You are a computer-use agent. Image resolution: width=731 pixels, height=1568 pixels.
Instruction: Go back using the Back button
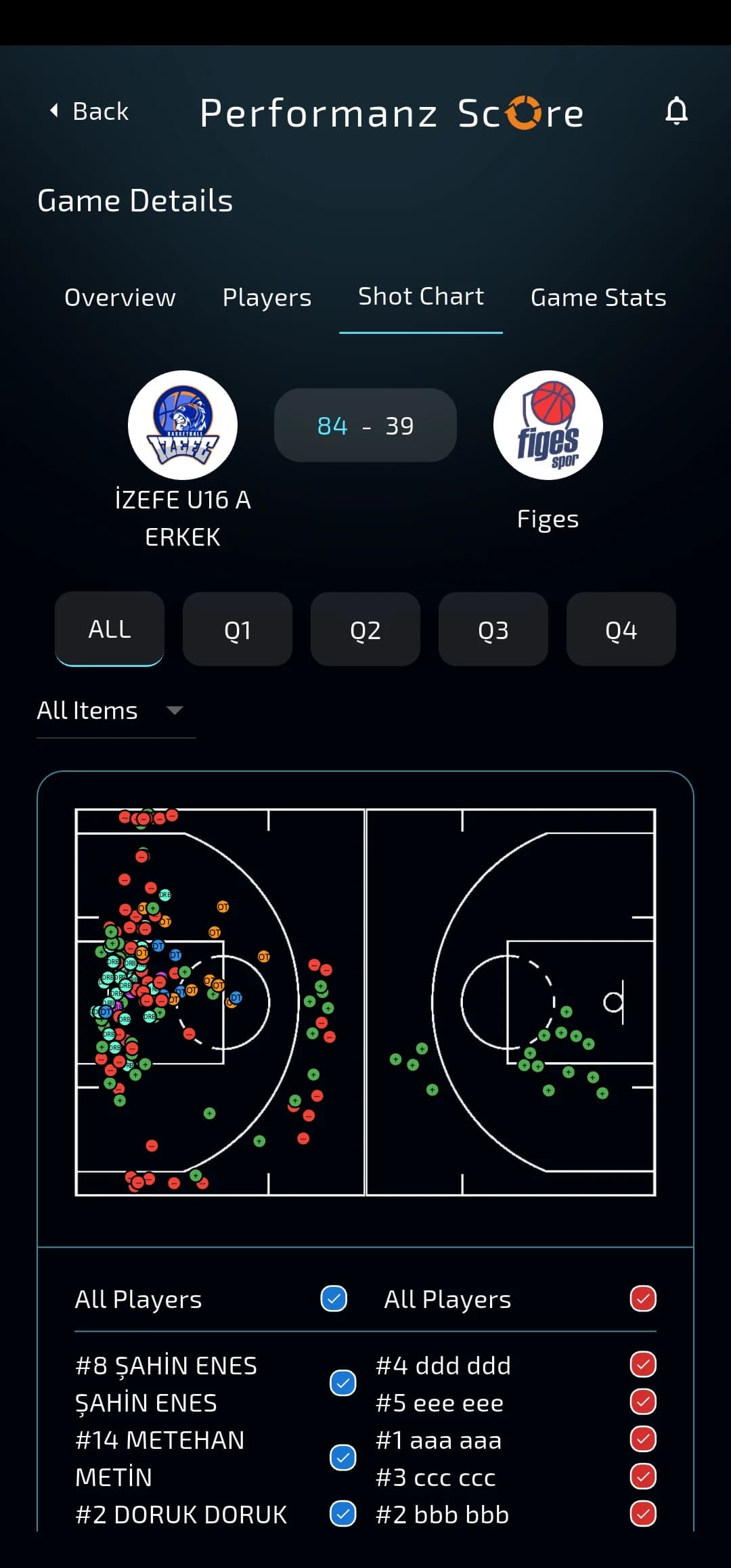(x=89, y=111)
